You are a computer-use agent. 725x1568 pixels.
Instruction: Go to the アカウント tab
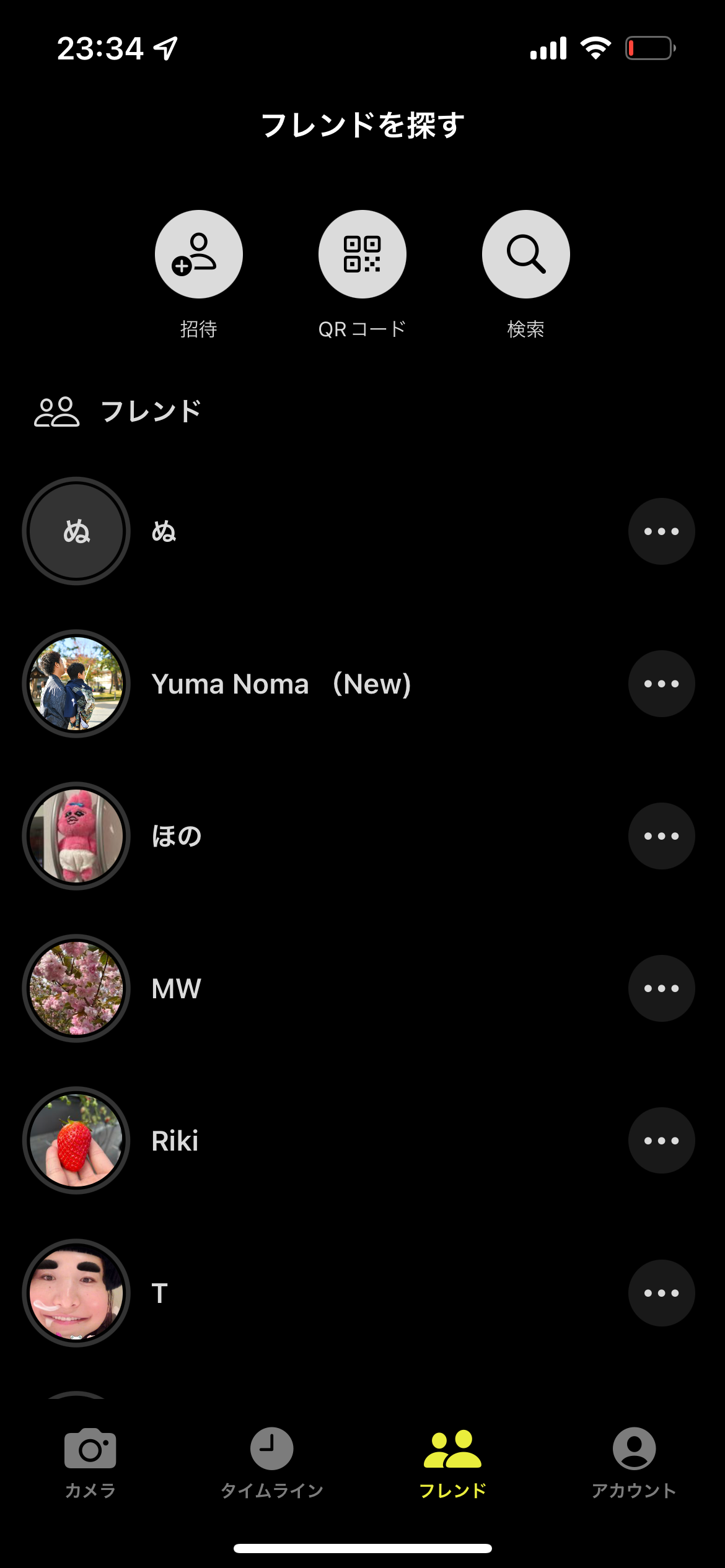click(634, 1463)
